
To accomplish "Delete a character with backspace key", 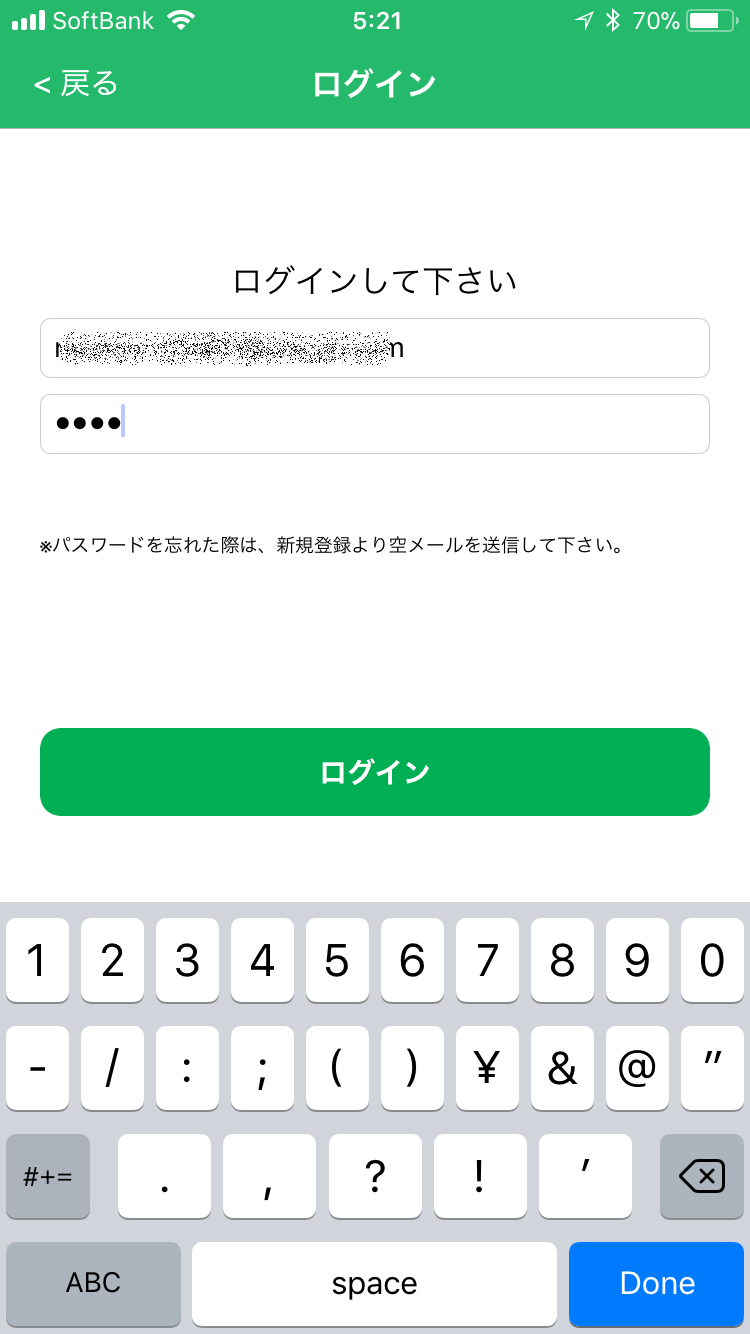I will (x=701, y=1177).
